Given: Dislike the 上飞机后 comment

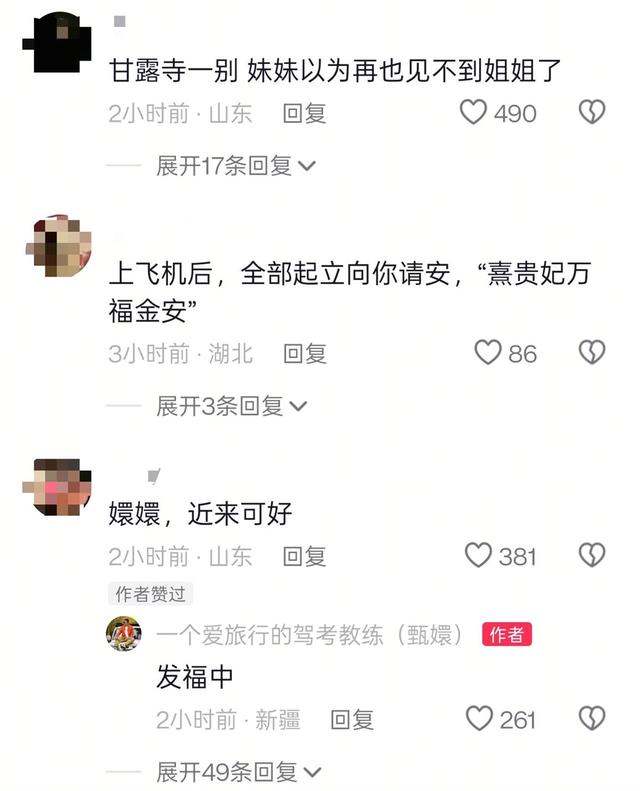Looking at the screenshot, I should pos(592,353).
